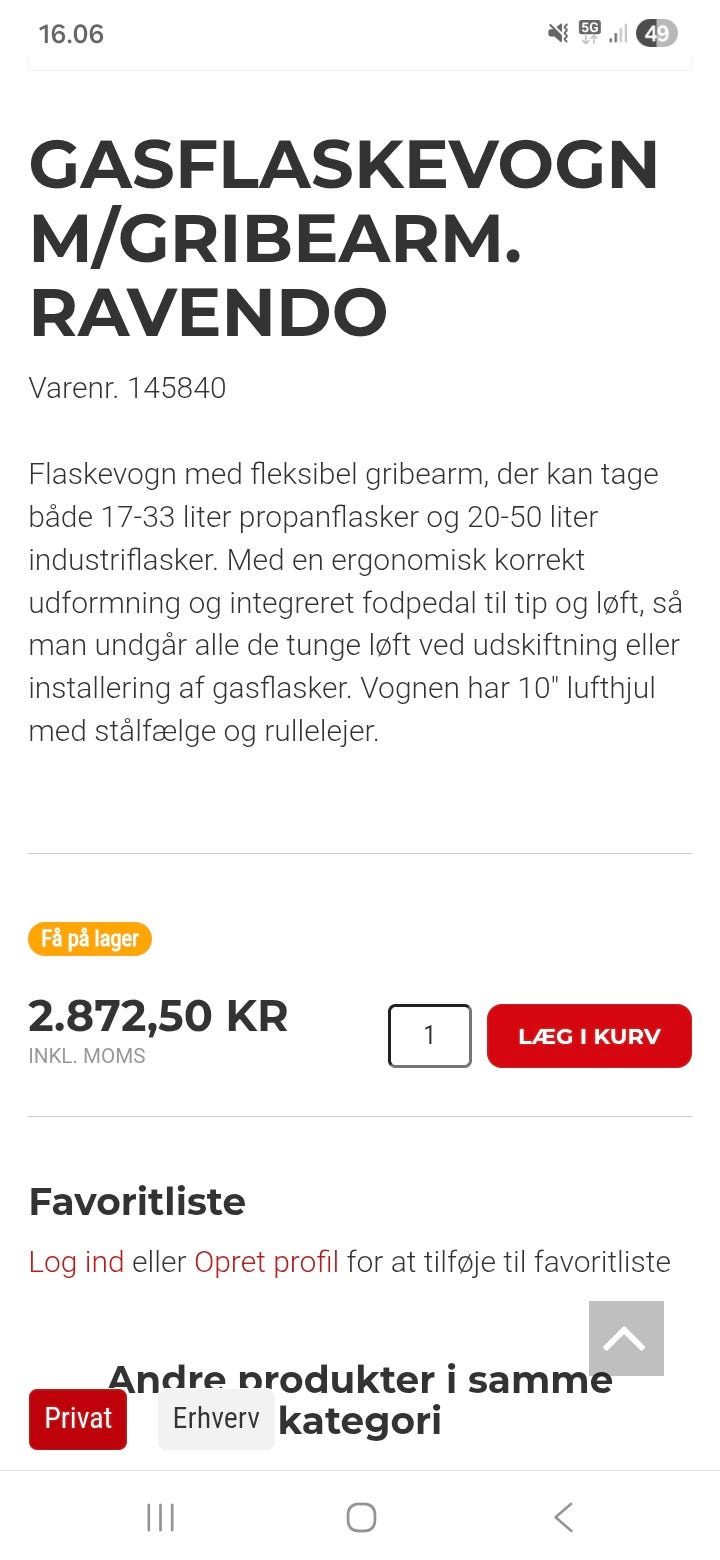
Task: Tap the quantity input showing 1
Action: (x=429, y=1036)
